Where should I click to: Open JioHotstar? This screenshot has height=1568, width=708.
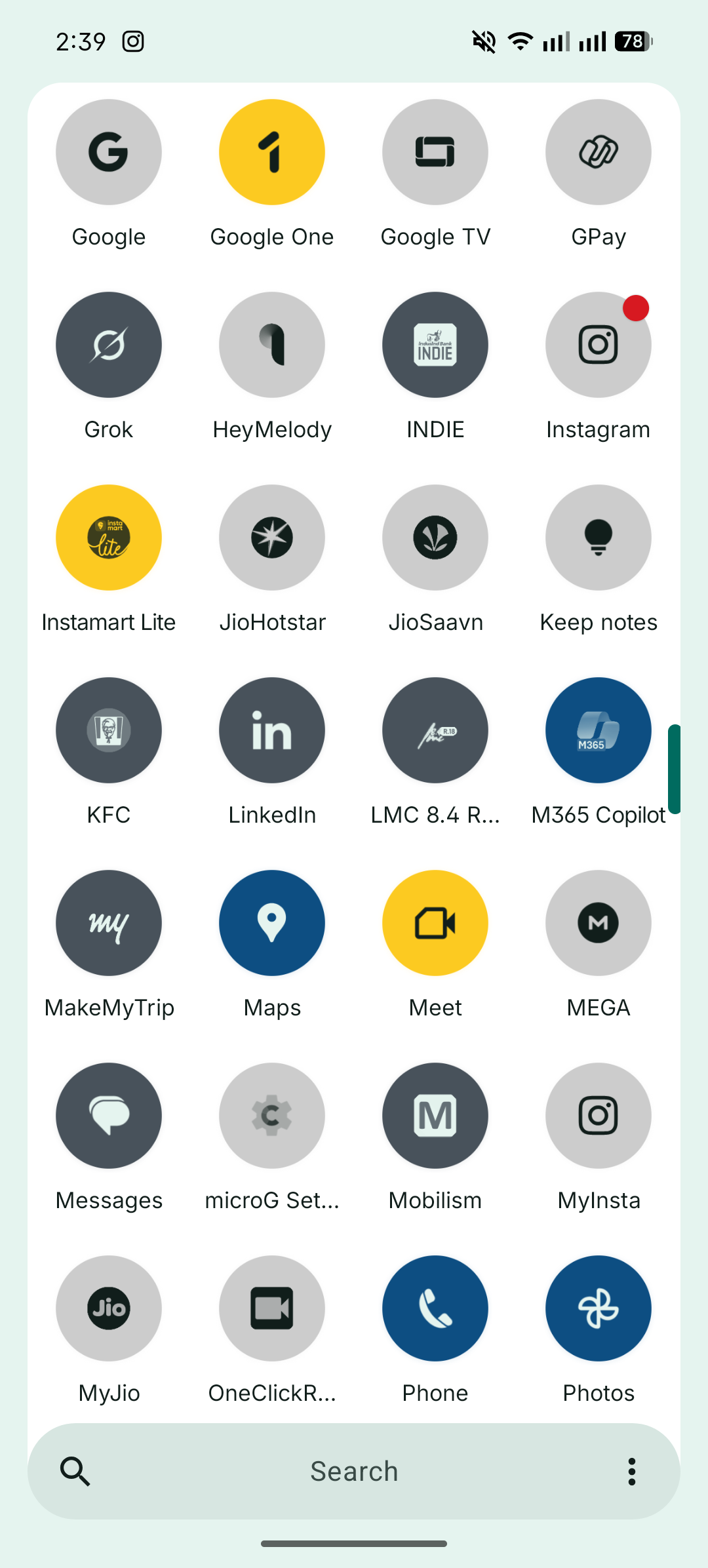coord(272,538)
